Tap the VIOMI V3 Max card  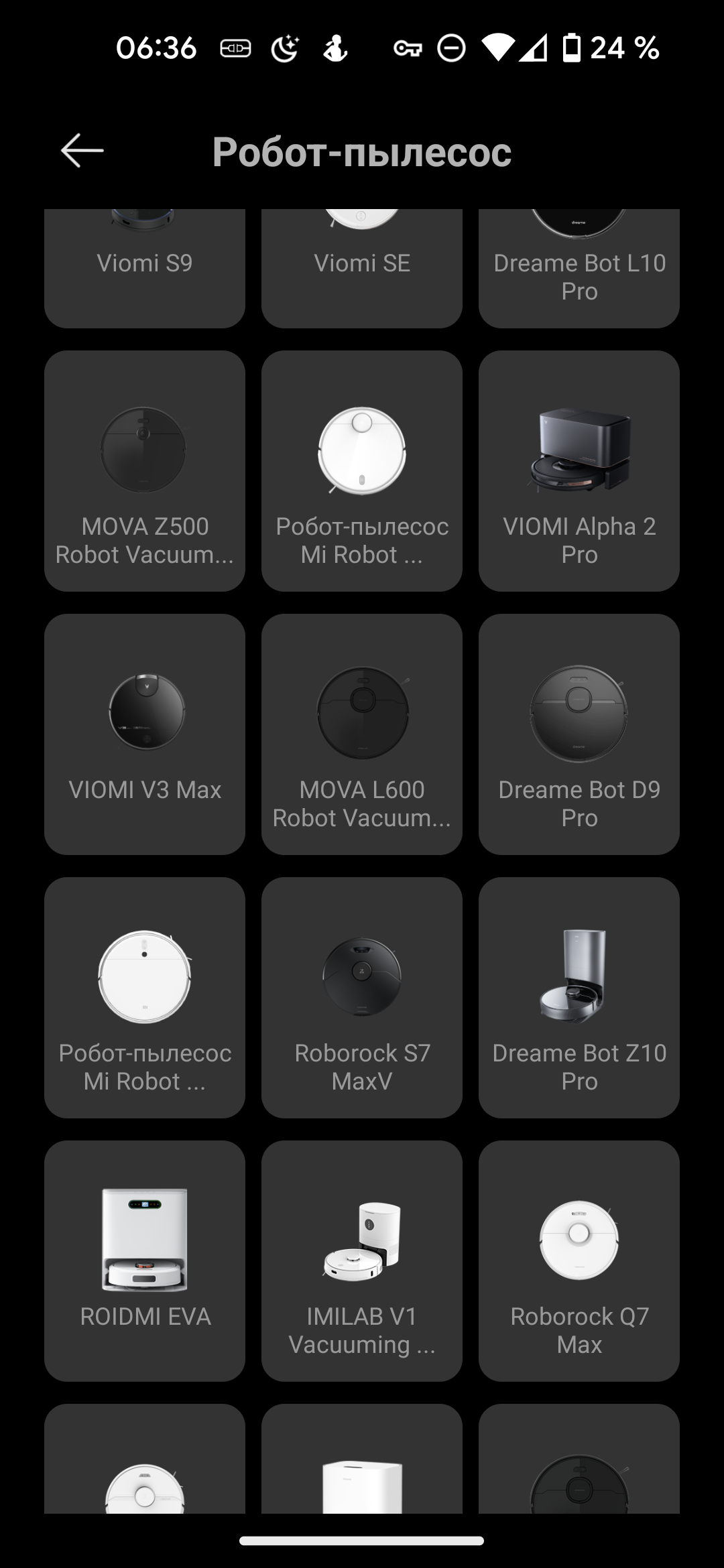[x=145, y=734]
